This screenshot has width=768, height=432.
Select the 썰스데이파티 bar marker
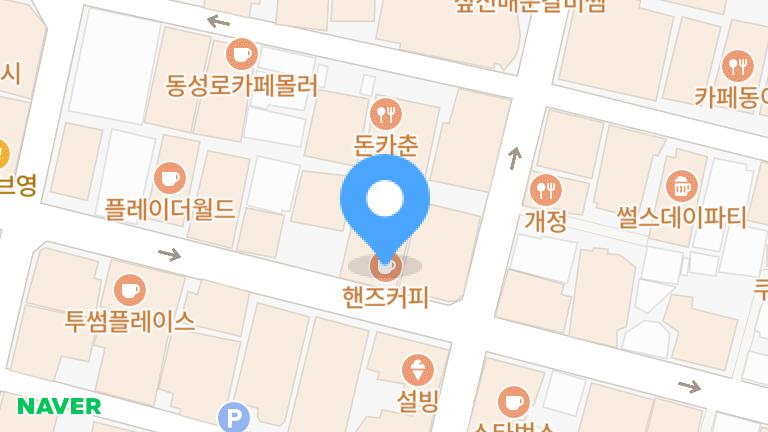coord(682,185)
